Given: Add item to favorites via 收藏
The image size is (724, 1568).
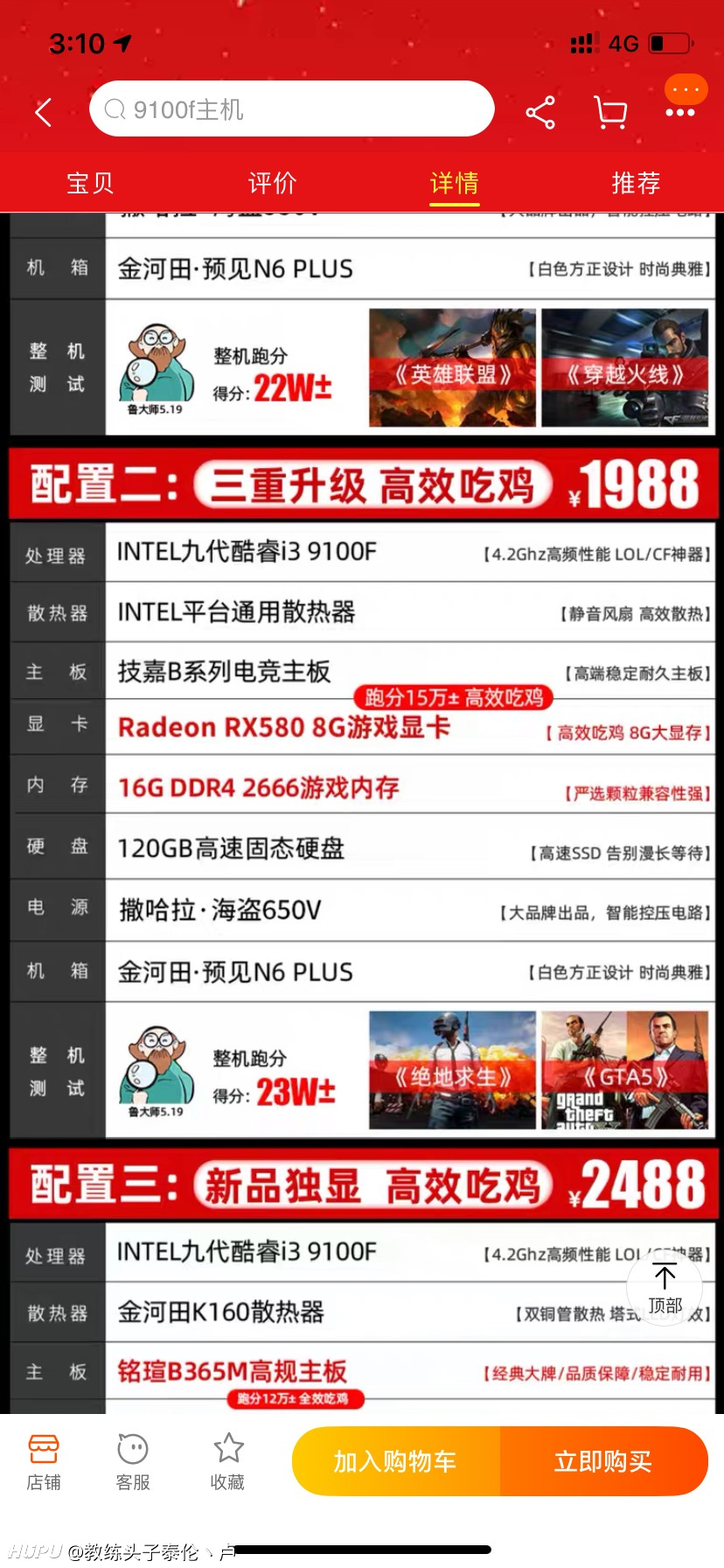Looking at the screenshot, I should (x=227, y=1461).
